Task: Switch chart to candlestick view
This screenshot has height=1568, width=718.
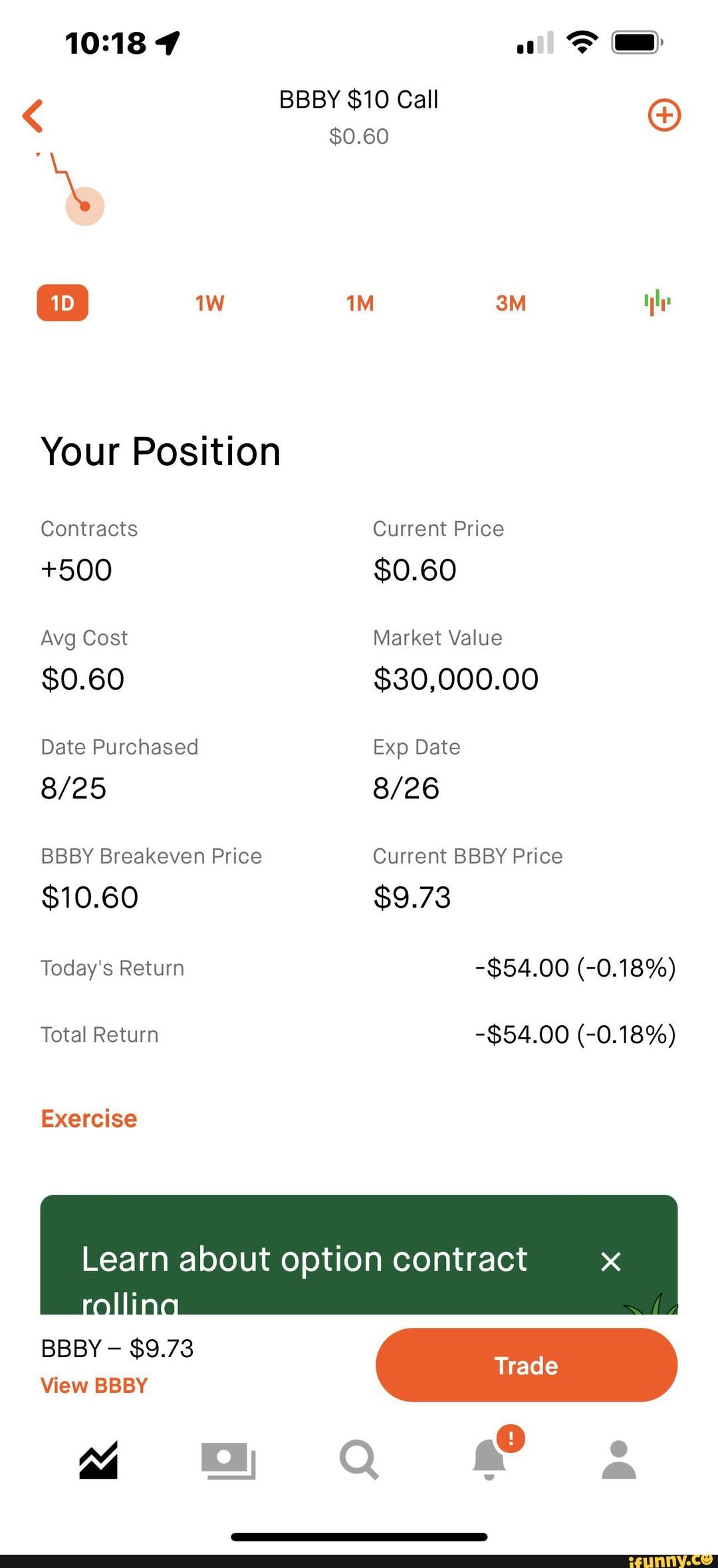Action: 657,303
